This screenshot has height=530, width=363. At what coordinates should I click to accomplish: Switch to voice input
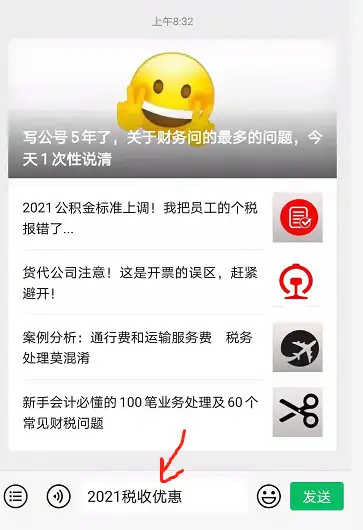[58, 496]
